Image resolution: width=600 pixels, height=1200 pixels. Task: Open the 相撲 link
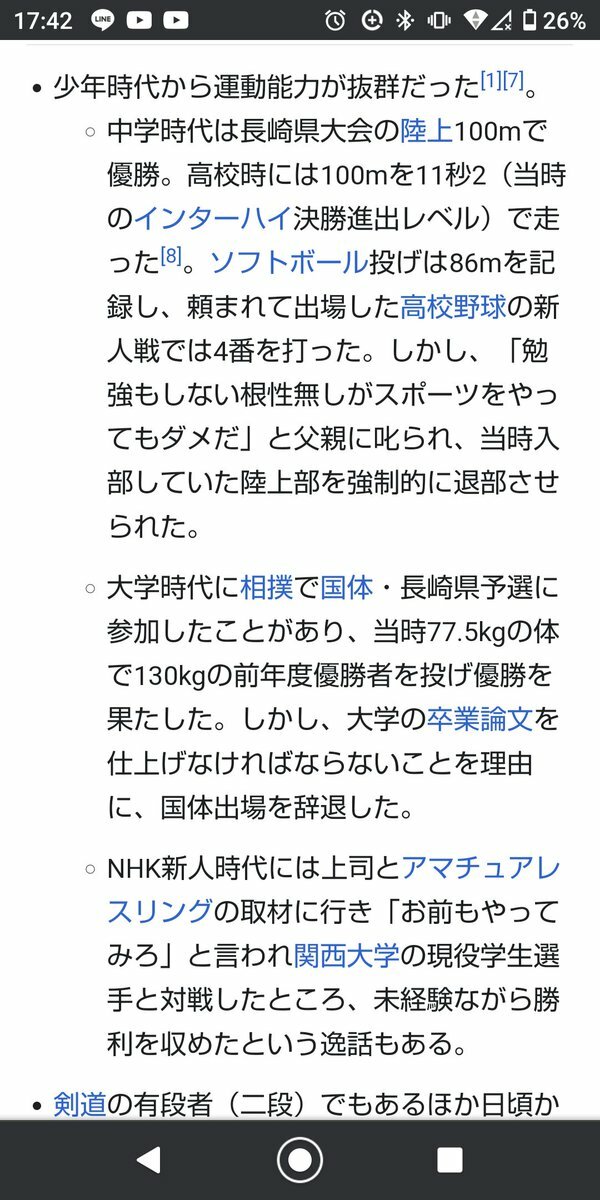coord(267,588)
